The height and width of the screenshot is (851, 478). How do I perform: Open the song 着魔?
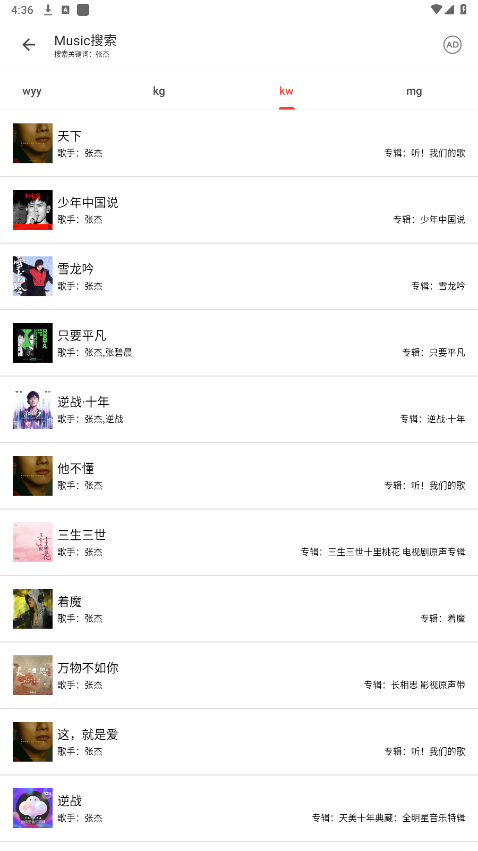239,609
